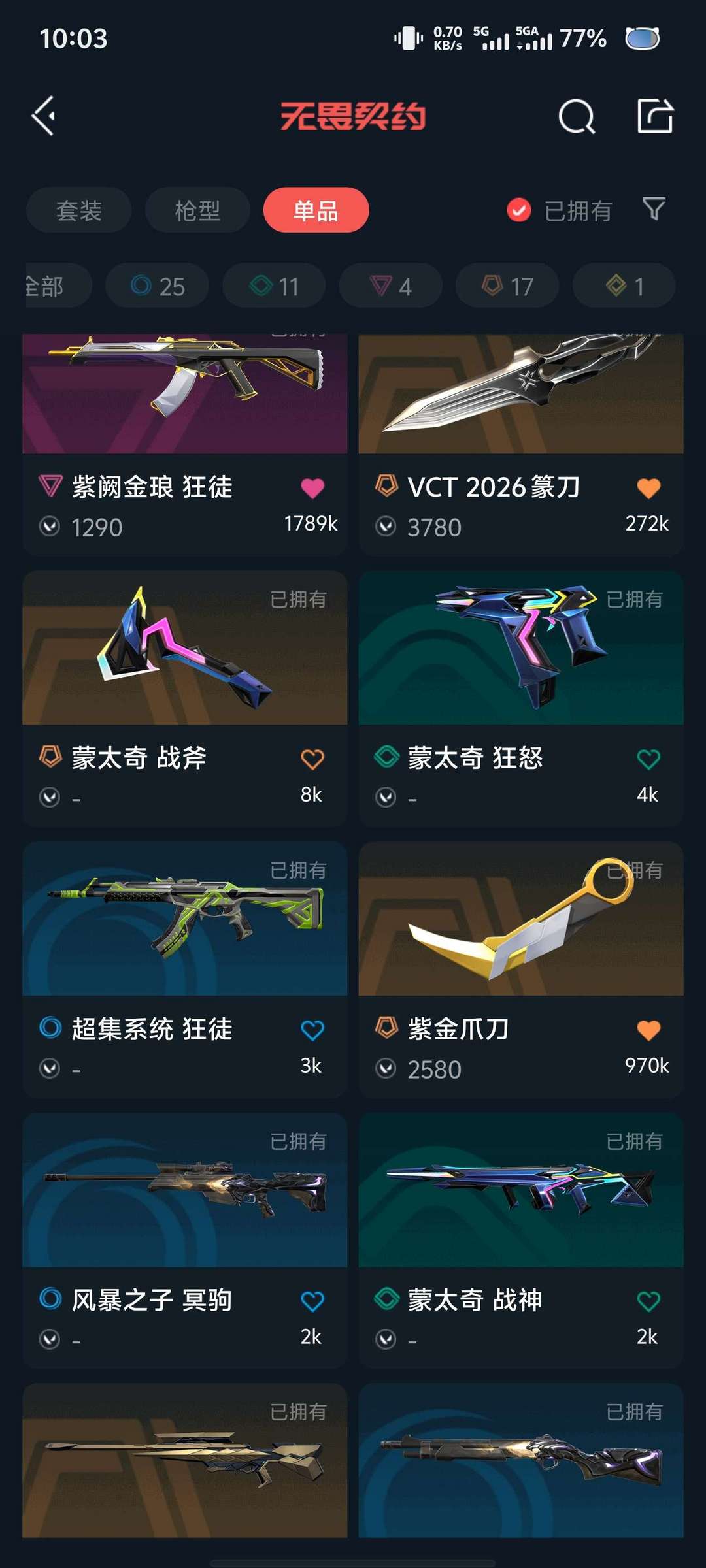Go back using the top-left arrow
Image resolution: width=706 pixels, height=1568 pixels.
click(x=44, y=116)
